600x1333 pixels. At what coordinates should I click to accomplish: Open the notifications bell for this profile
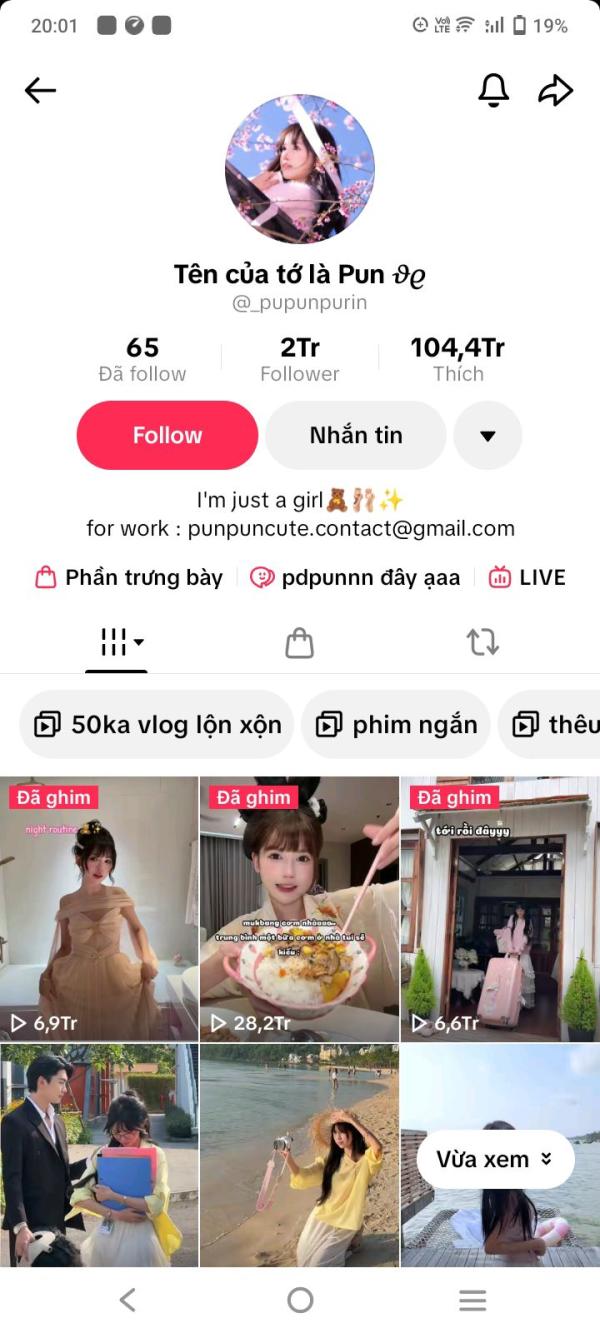pyautogui.click(x=494, y=91)
